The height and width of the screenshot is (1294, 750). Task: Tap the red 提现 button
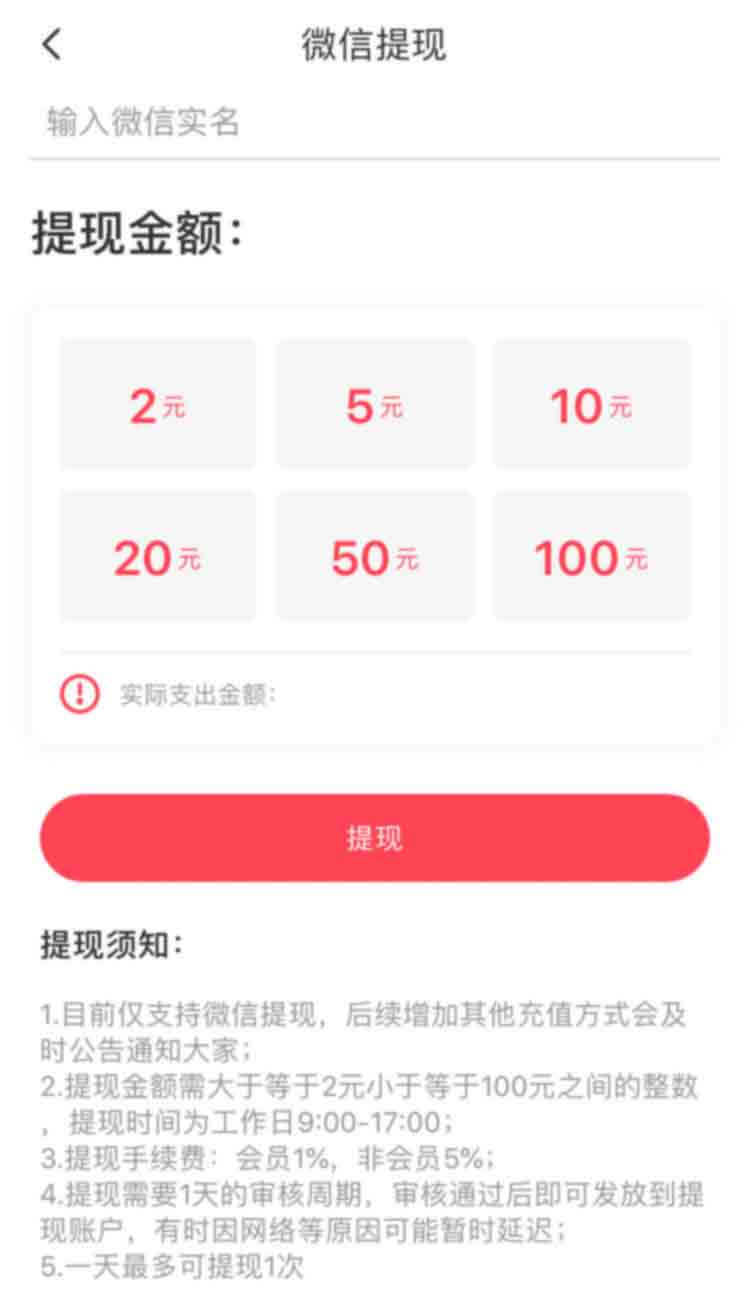coord(375,838)
